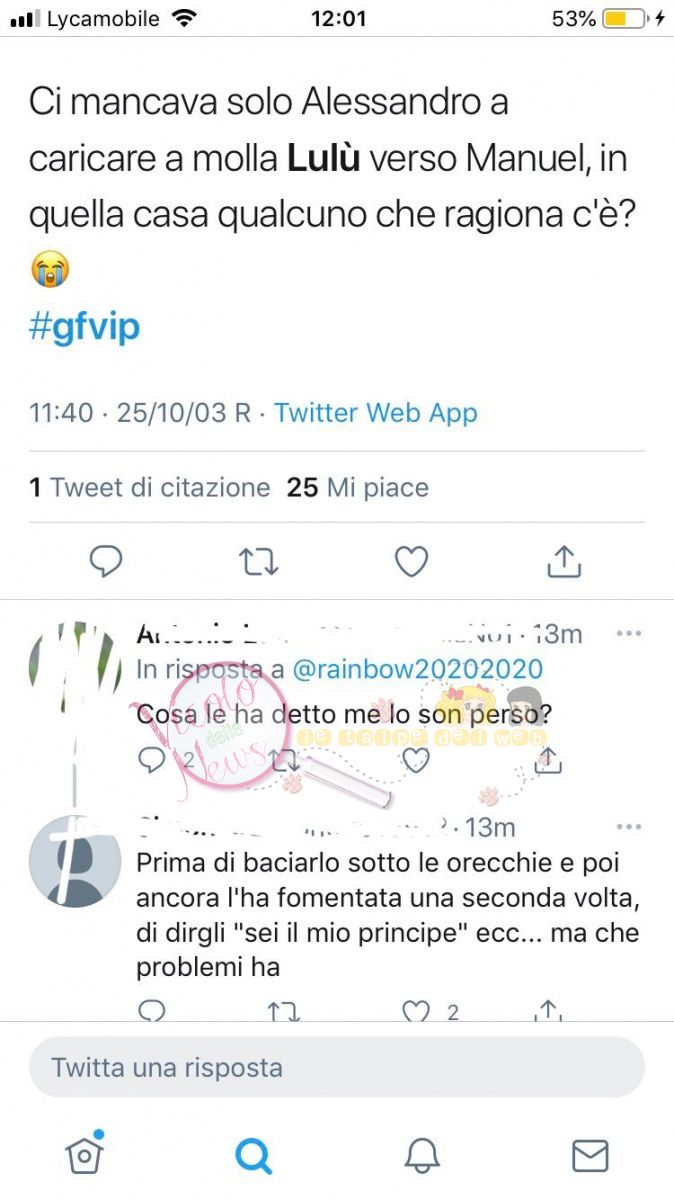Tap the Twitta una risposta field
Viewport: 674px width, 1200px height.
[336, 1067]
